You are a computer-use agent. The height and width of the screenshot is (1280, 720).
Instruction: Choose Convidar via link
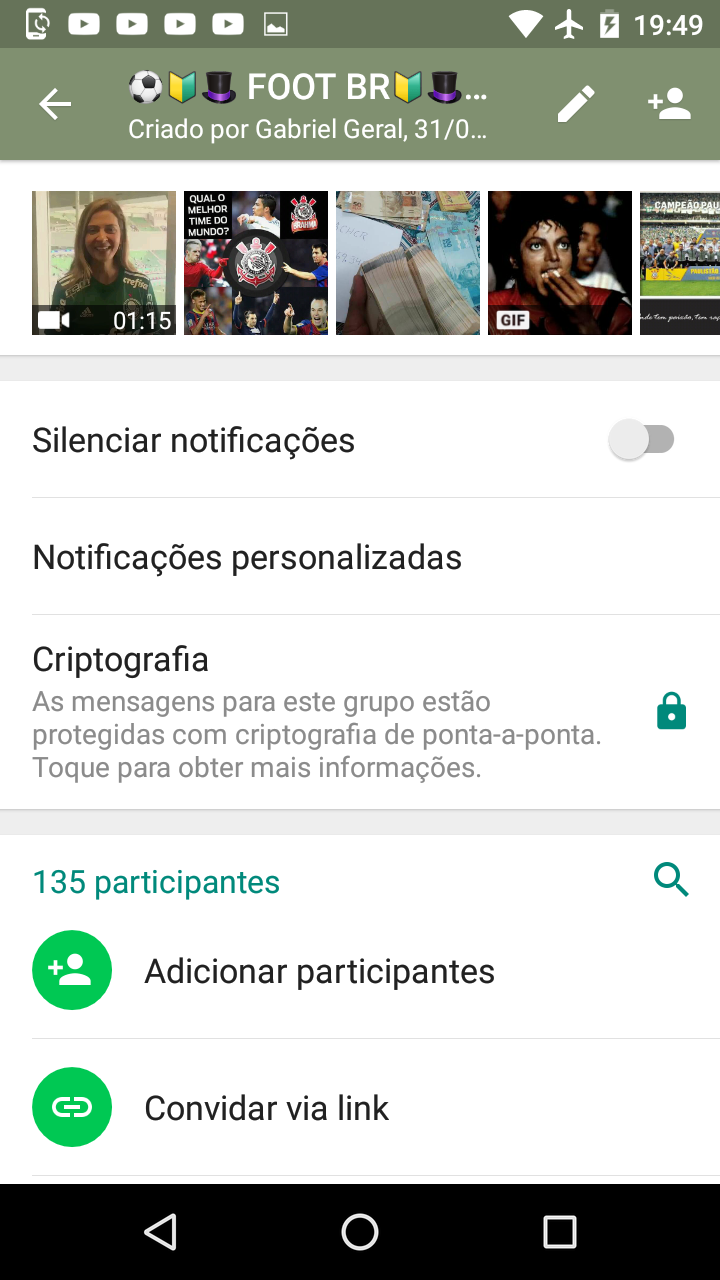click(267, 1108)
